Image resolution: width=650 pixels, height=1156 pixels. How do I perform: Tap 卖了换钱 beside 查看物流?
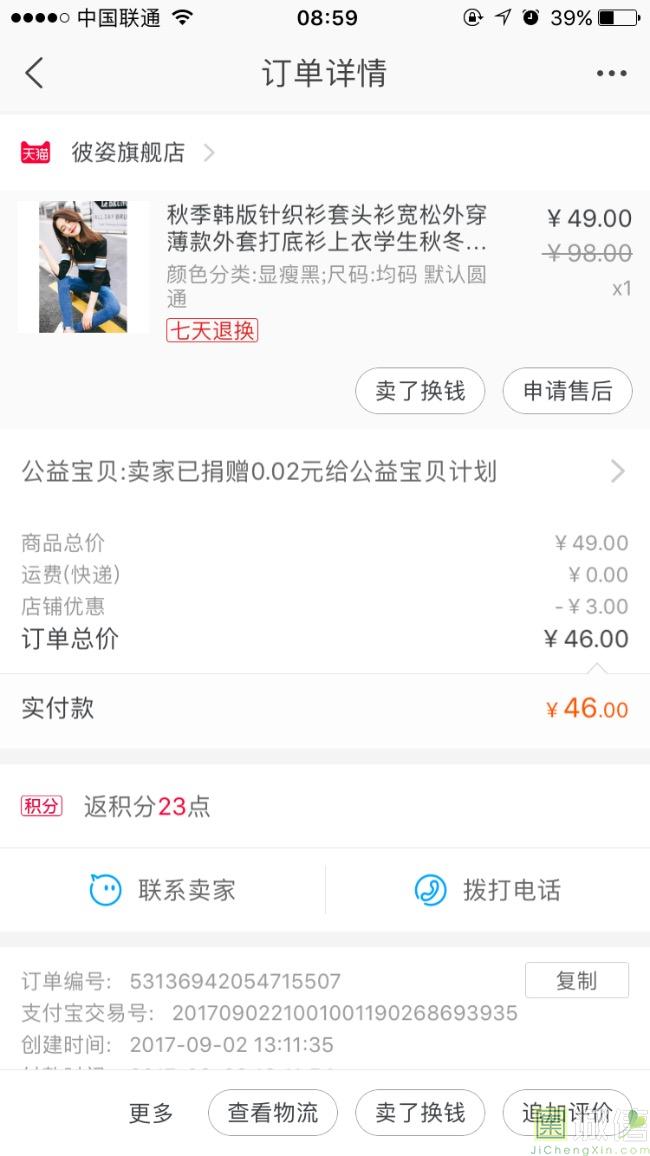tap(420, 1113)
